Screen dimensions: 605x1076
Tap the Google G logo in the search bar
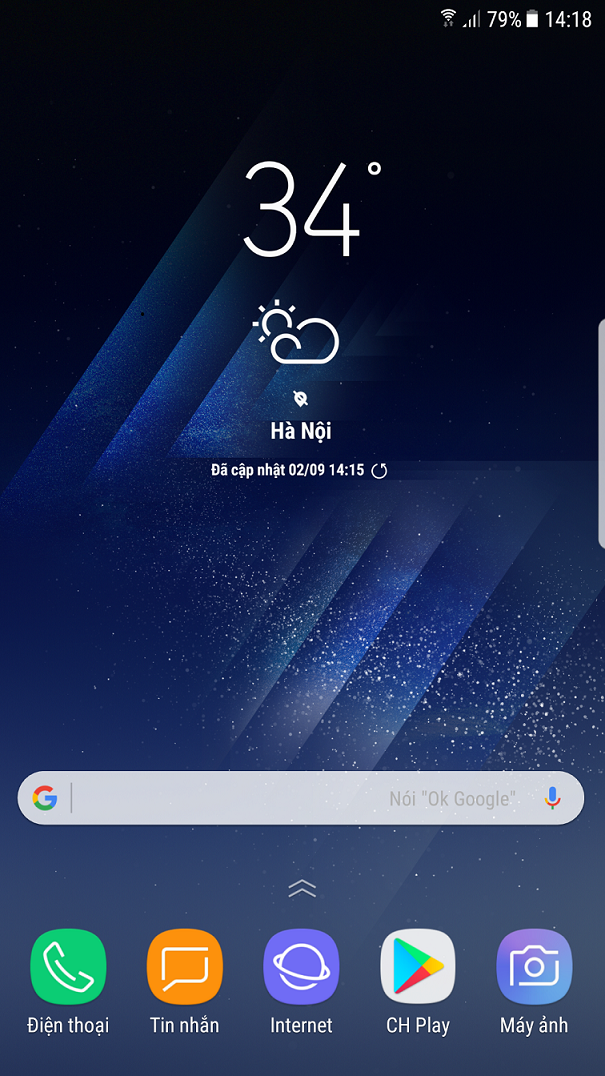click(x=45, y=797)
